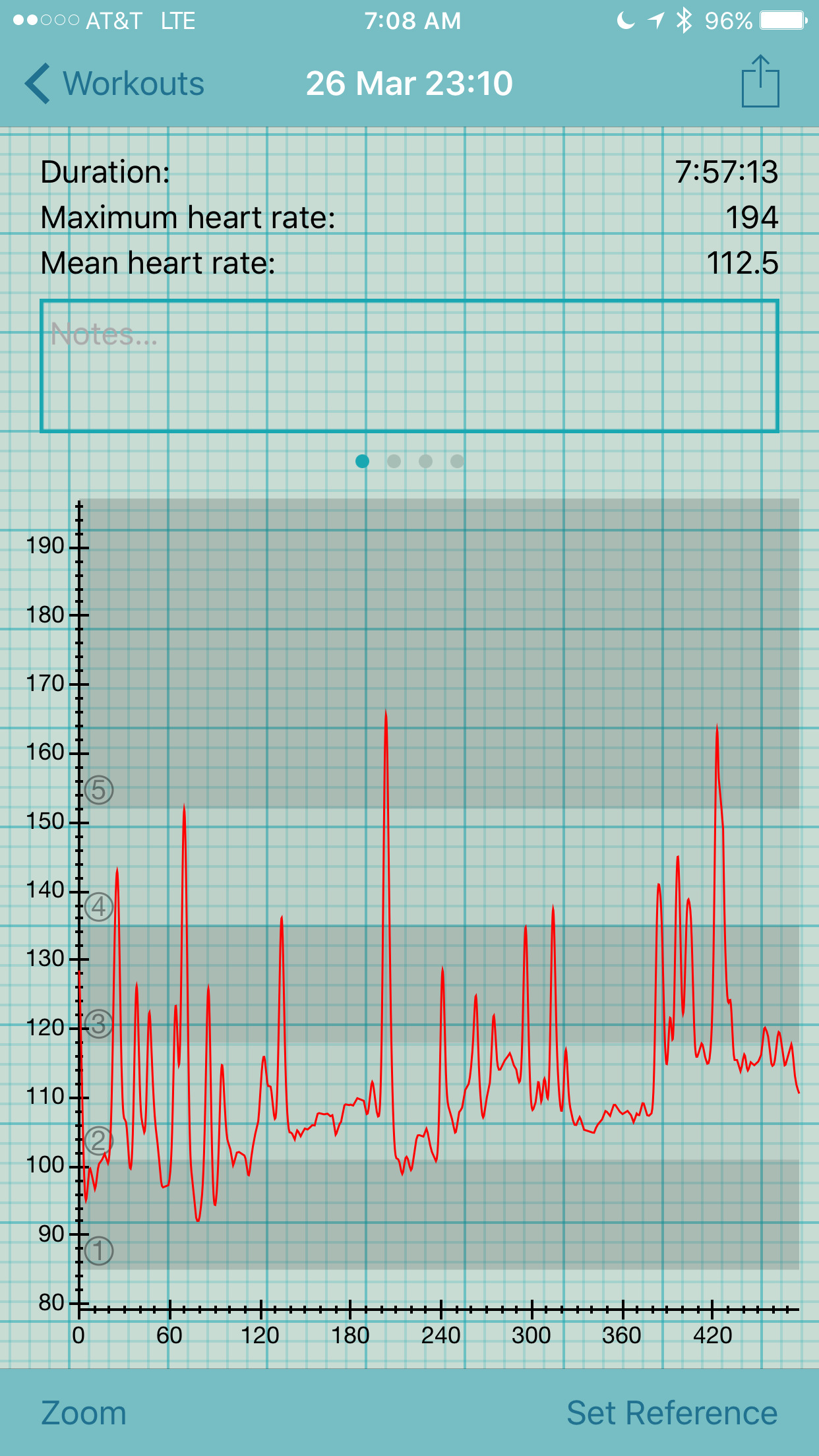The height and width of the screenshot is (1456, 819).
Task: Tap Set Reference
Action: click(672, 1413)
